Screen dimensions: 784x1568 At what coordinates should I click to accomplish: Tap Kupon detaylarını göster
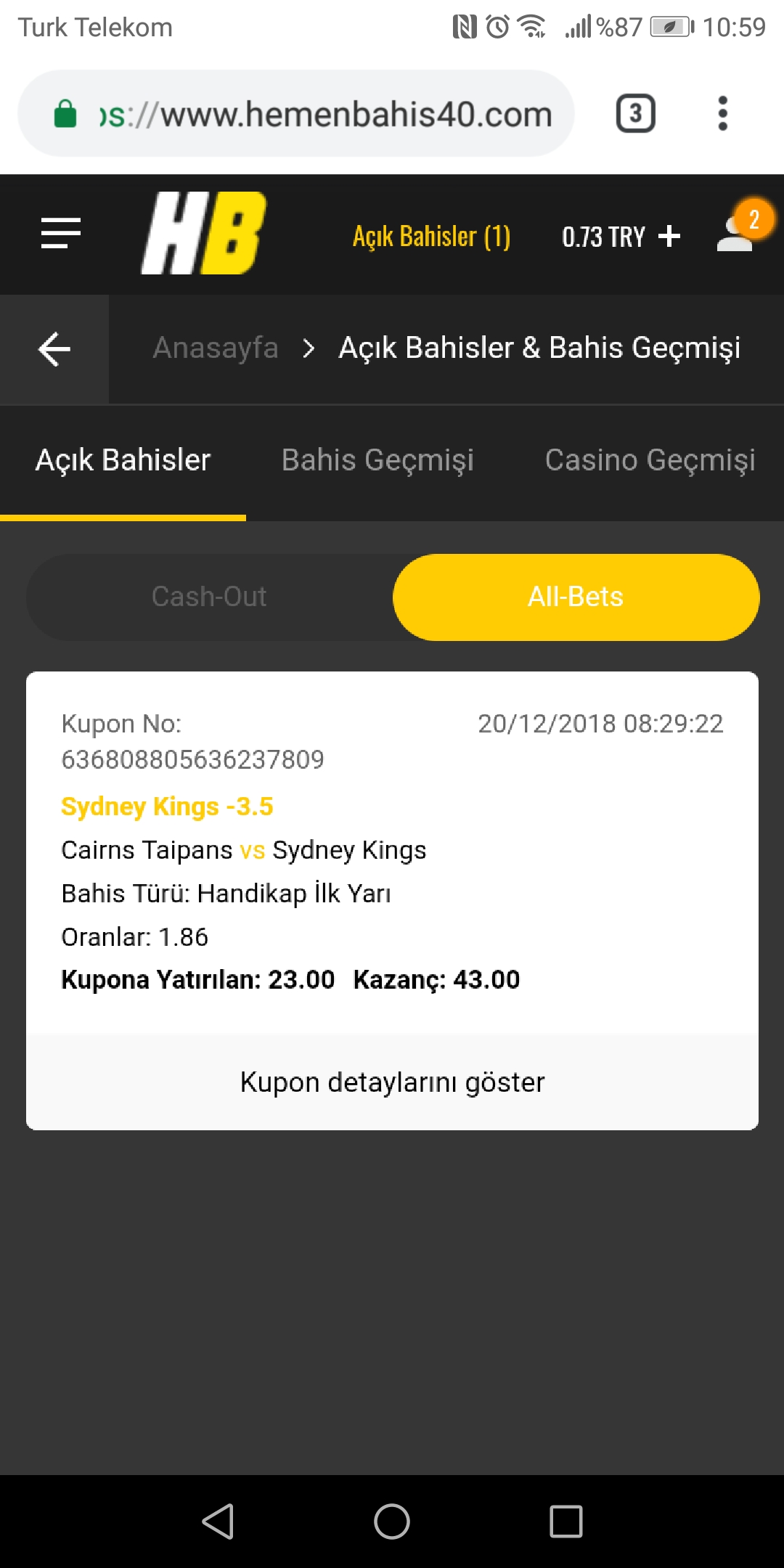pyautogui.click(x=392, y=1082)
